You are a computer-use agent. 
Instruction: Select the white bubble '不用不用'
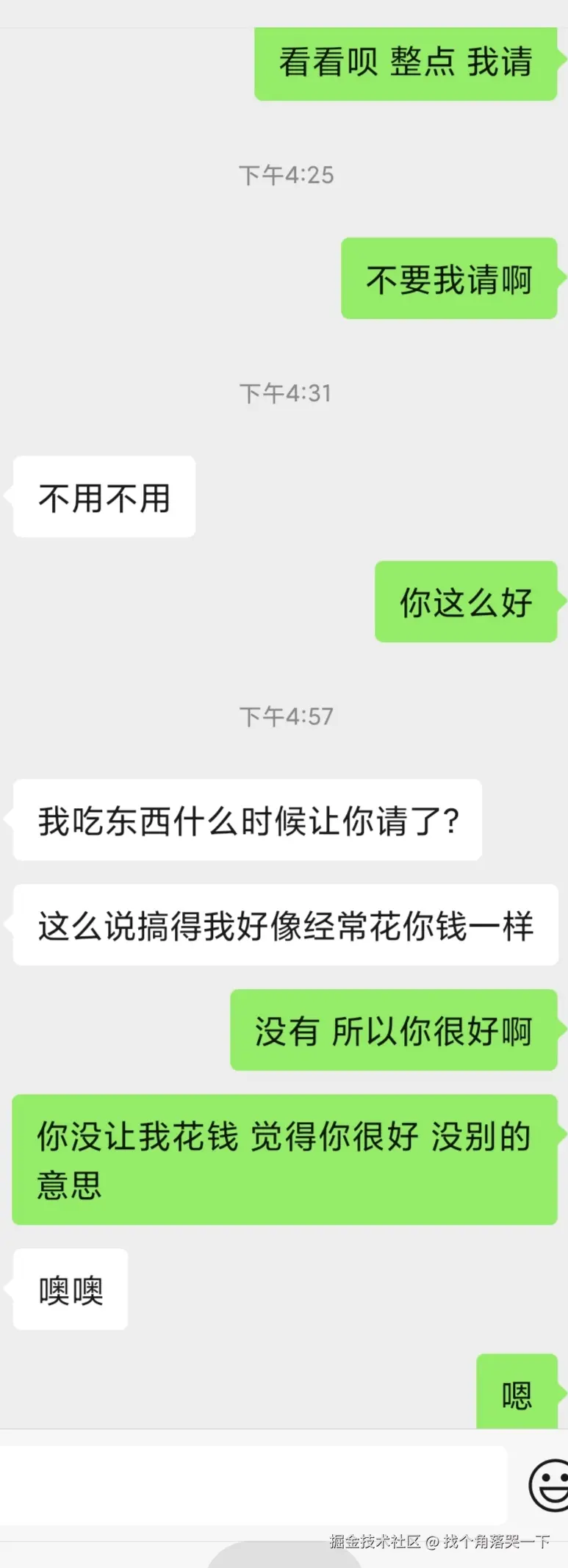(103, 497)
